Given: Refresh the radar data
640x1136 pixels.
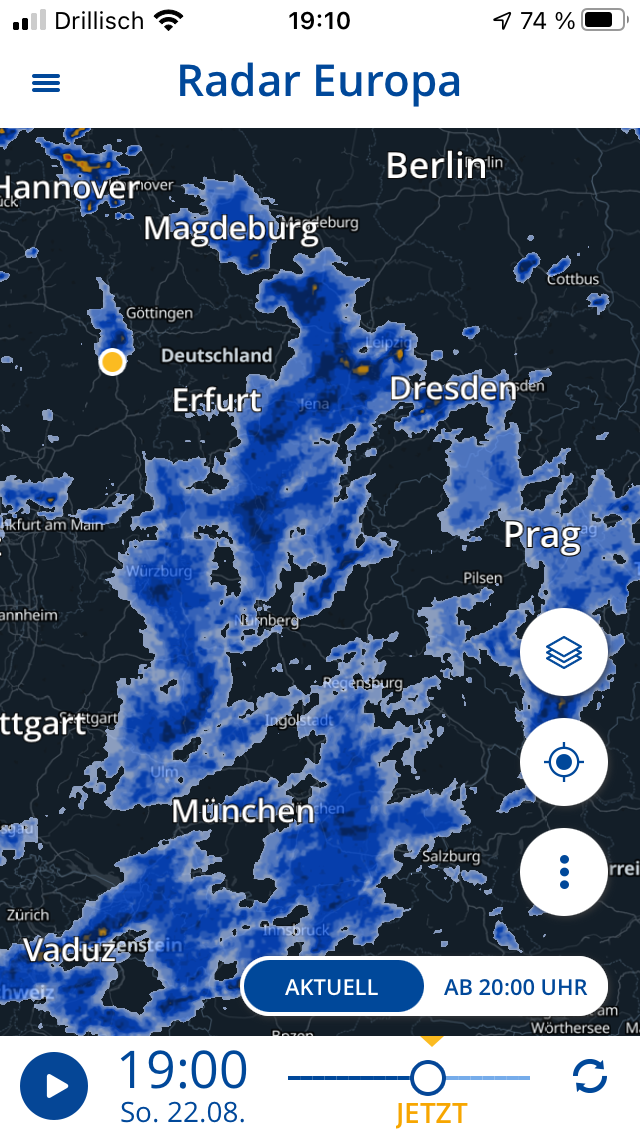Looking at the screenshot, I should pyautogui.click(x=590, y=1076).
